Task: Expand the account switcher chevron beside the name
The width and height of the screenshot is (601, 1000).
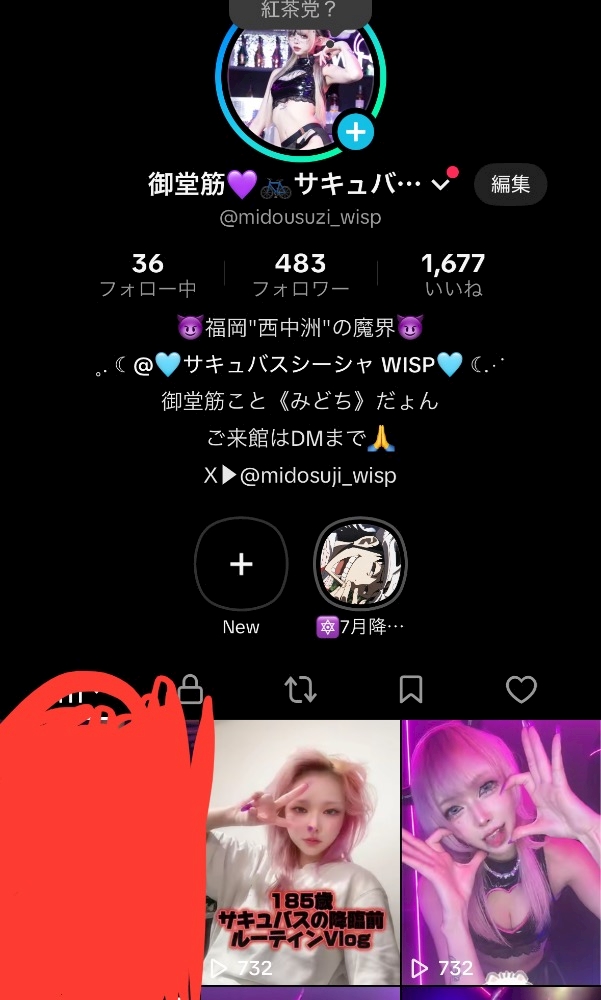Action: pyautogui.click(x=441, y=185)
